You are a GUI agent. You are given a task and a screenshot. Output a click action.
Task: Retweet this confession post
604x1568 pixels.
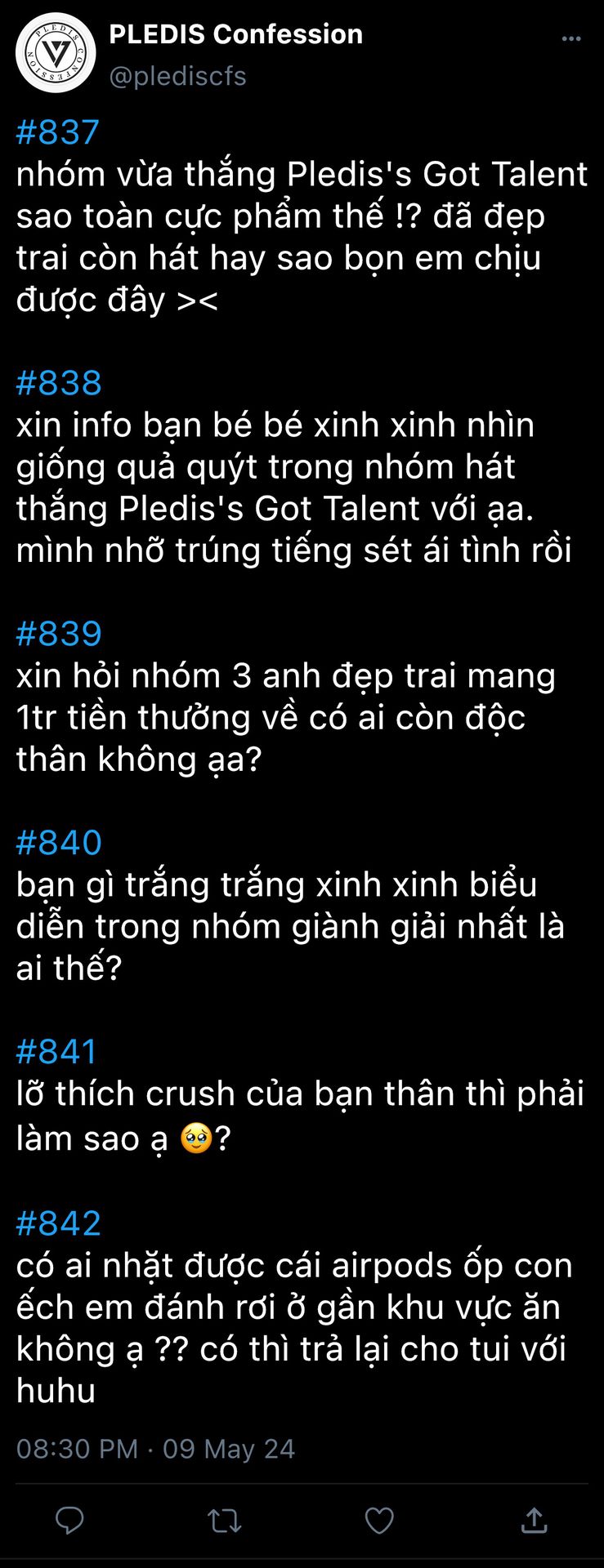[x=224, y=1520]
